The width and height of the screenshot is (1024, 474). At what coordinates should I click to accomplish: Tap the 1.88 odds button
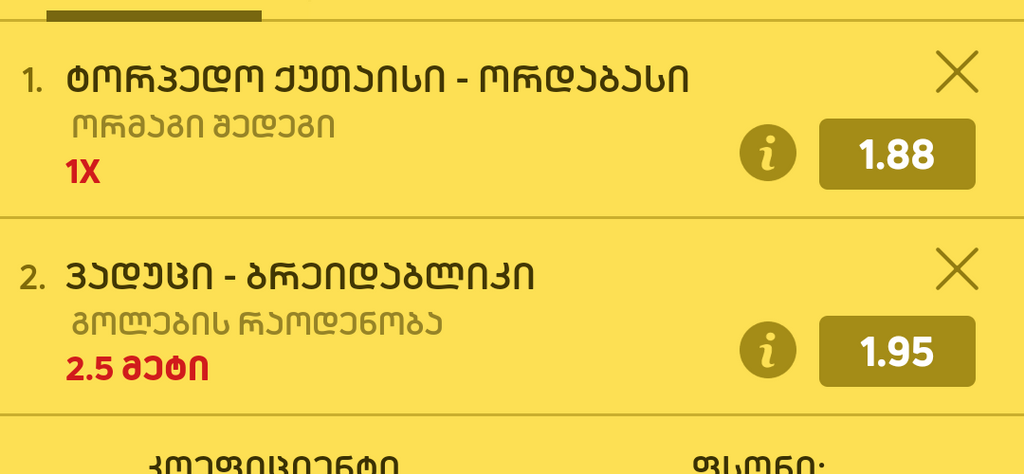[x=897, y=154]
